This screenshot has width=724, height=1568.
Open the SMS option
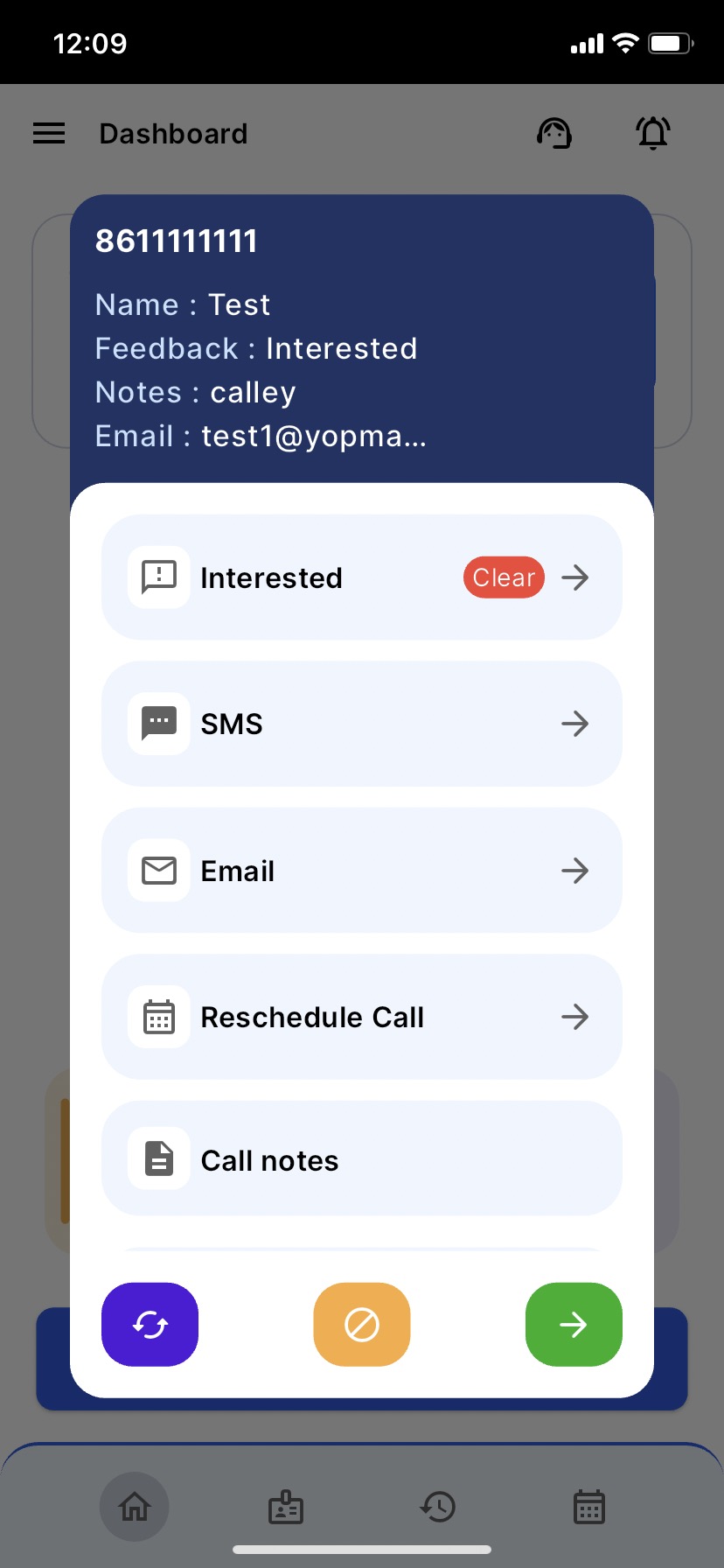pos(362,724)
